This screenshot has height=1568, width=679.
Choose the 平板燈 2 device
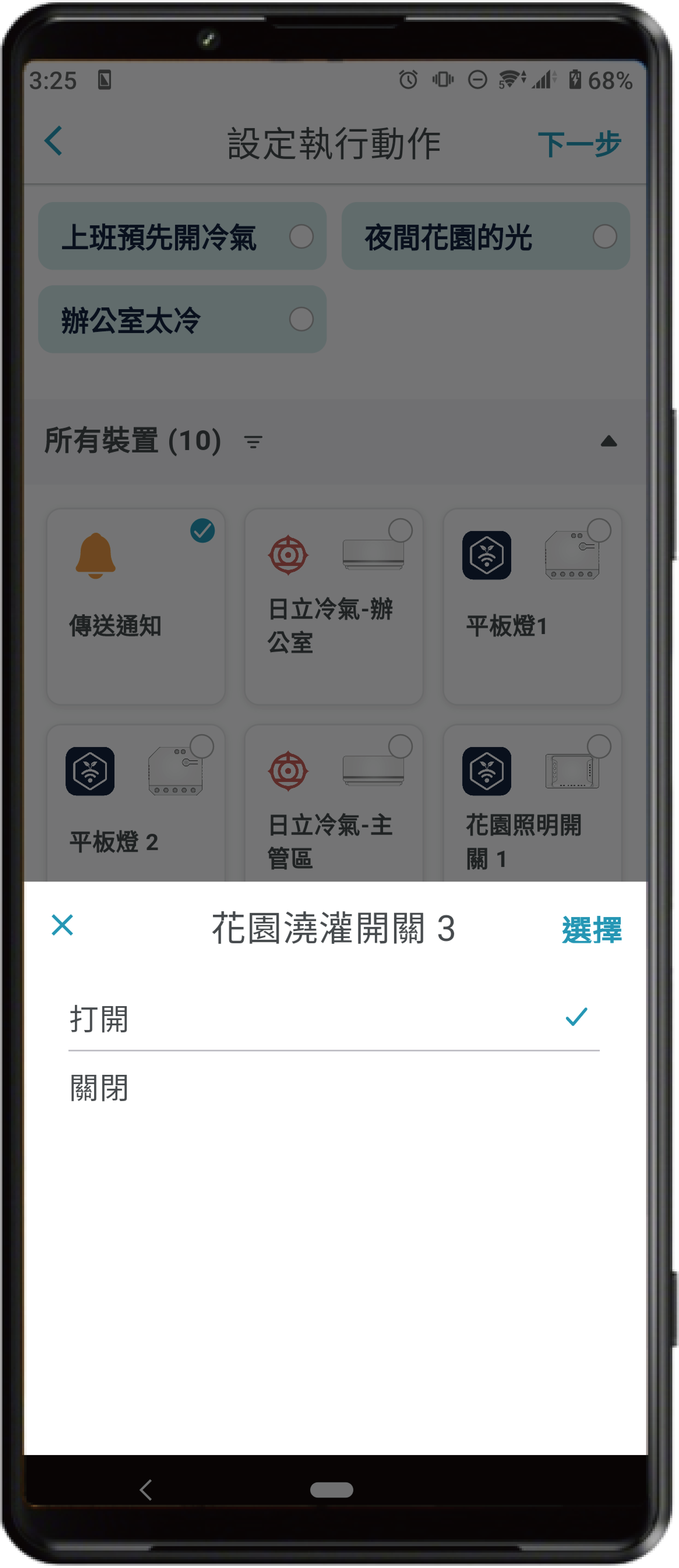click(x=136, y=804)
